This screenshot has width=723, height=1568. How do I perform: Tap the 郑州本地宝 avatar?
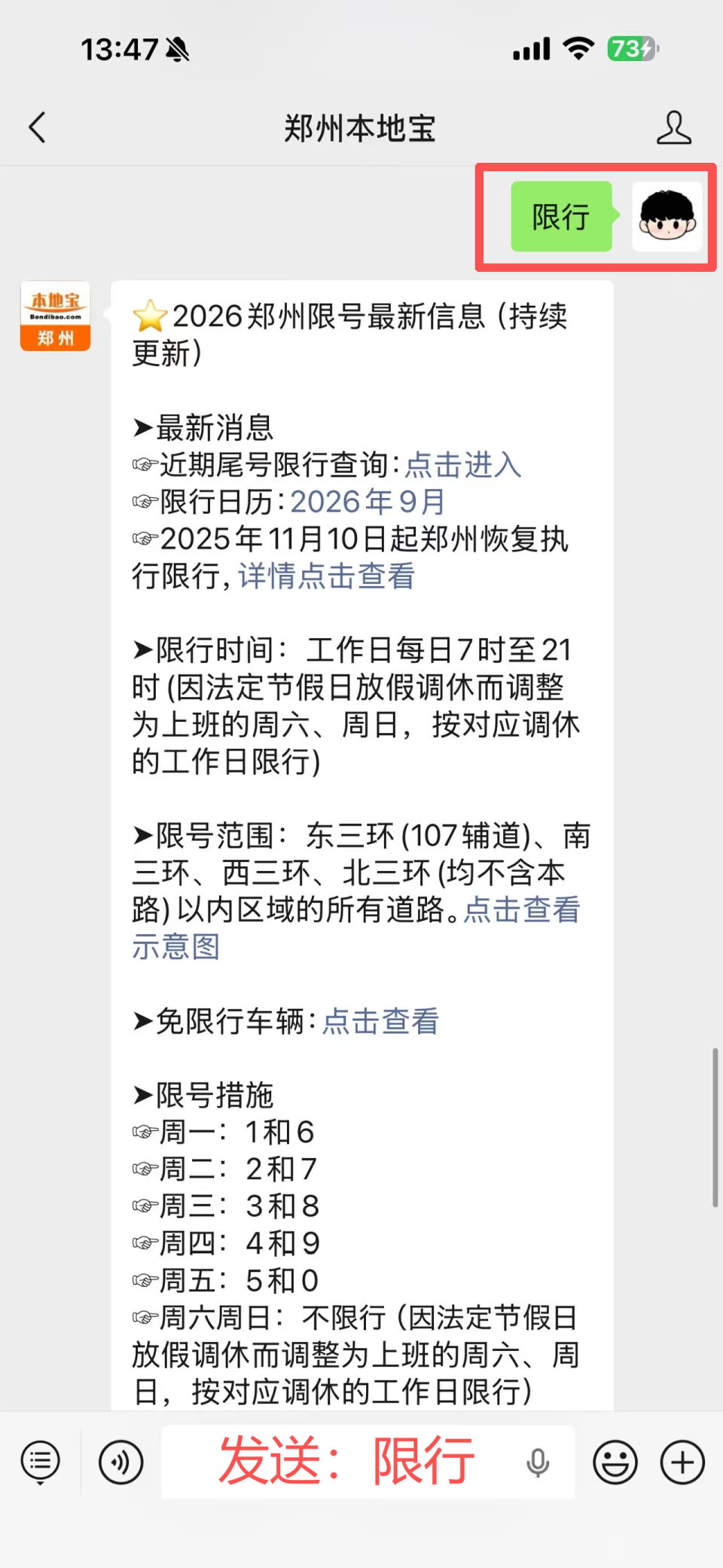click(55, 316)
